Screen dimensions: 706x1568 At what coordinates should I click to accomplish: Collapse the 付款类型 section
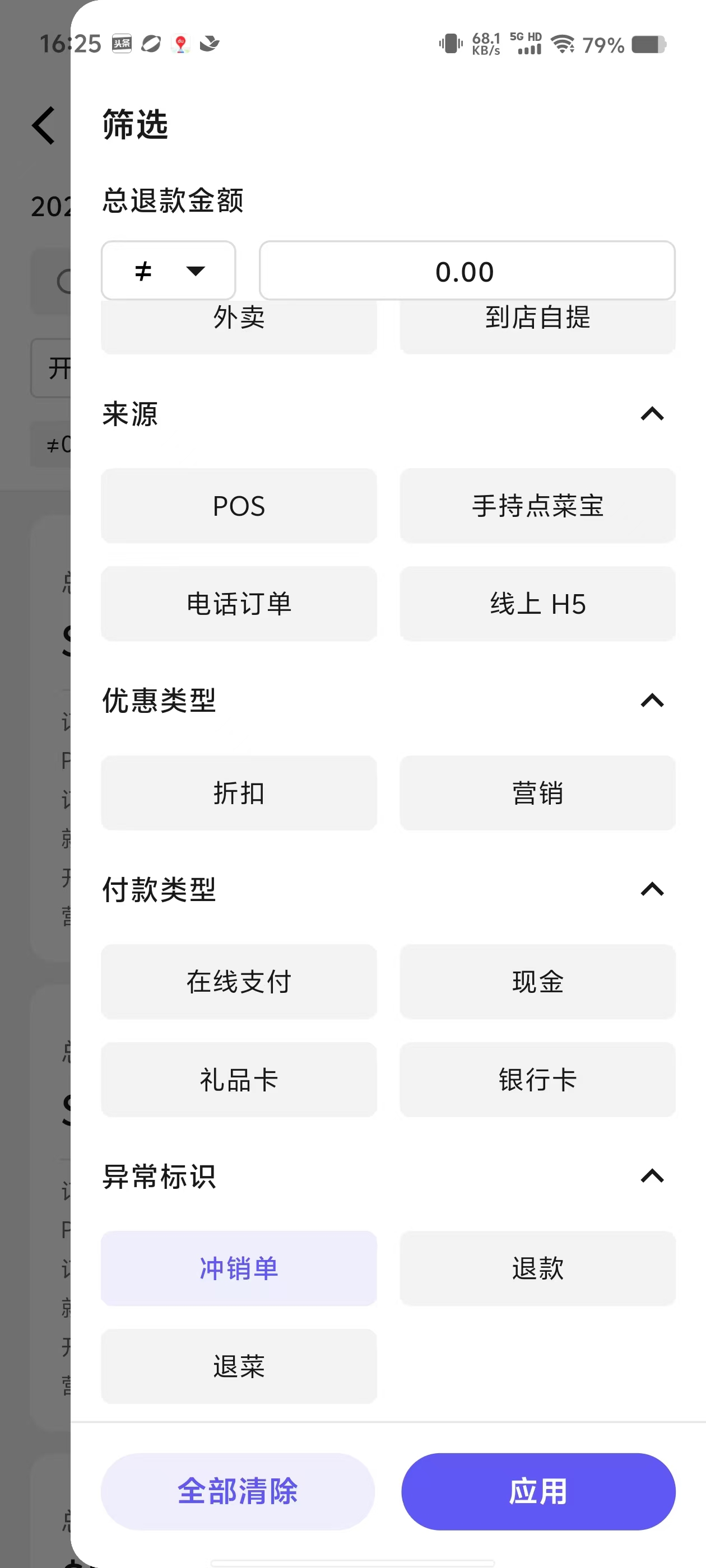pyautogui.click(x=652, y=890)
